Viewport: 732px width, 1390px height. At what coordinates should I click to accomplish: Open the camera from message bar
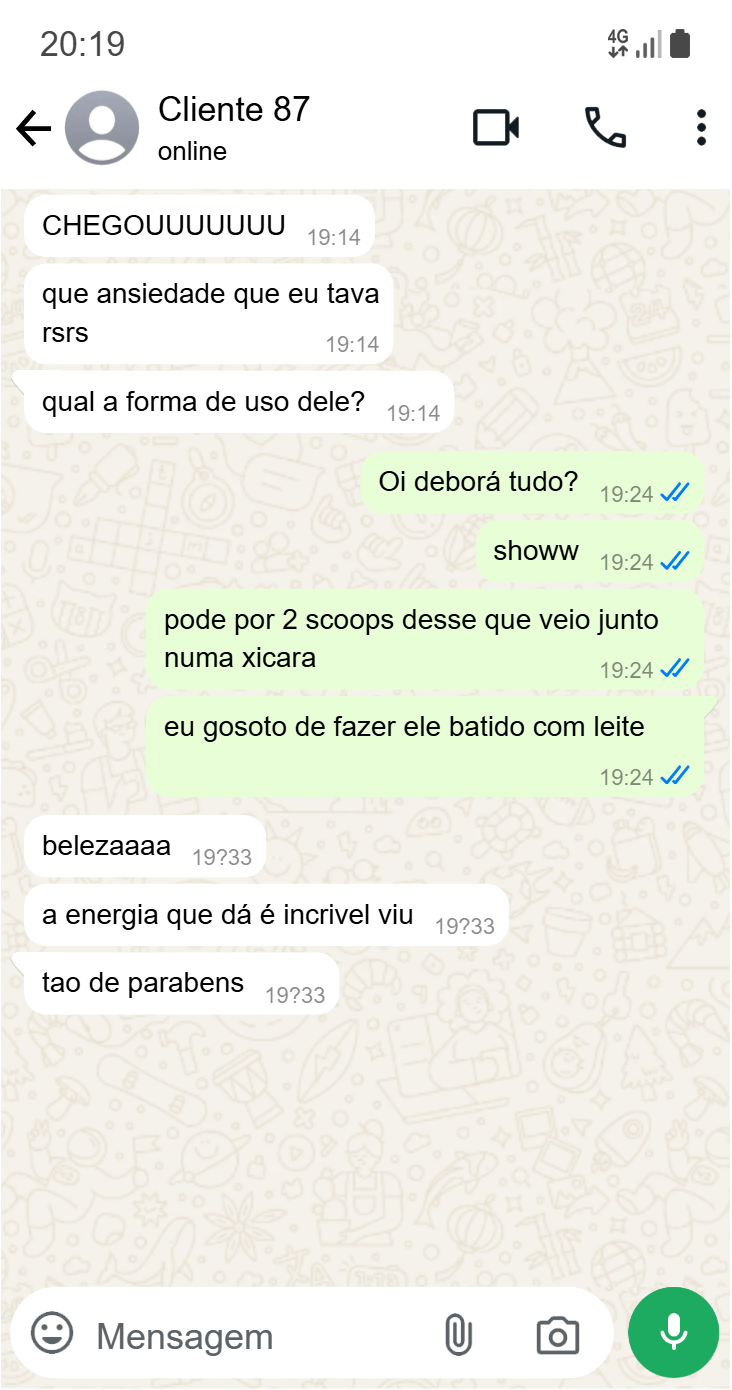point(558,1336)
